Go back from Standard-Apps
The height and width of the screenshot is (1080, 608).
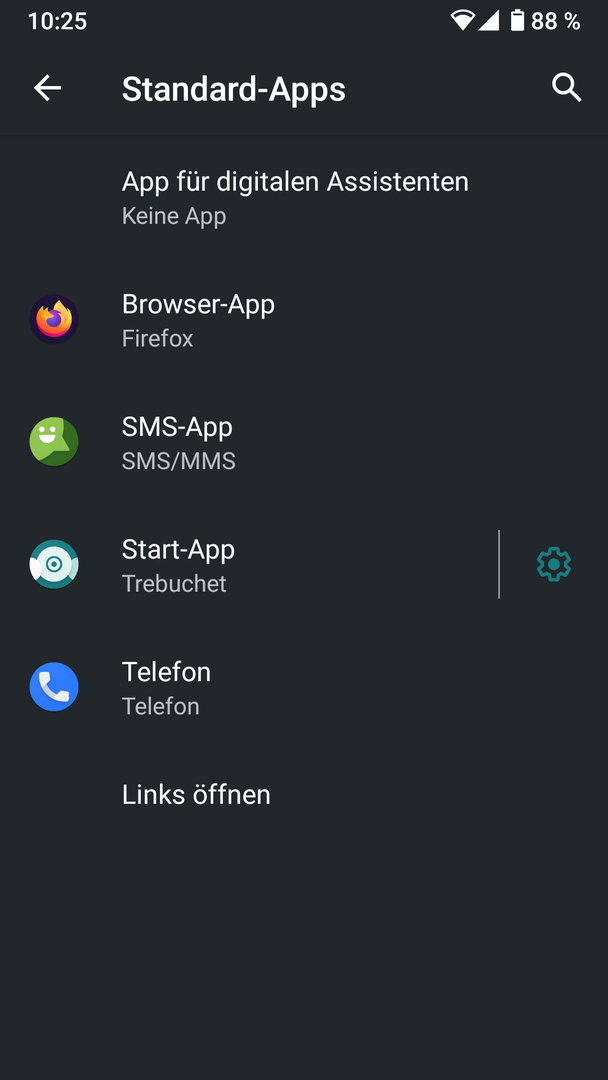pyautogui.click(x=47, y=88)
